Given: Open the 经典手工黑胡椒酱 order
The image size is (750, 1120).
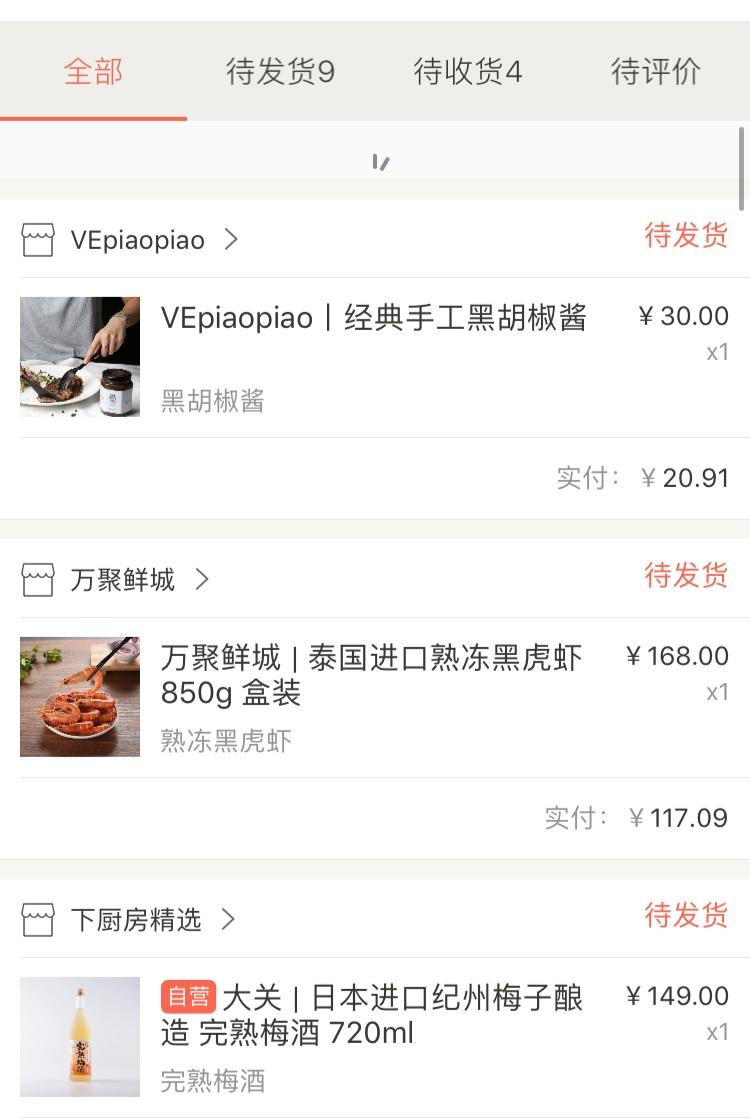Looking at the screenshot, I should [x=373, y=357].
